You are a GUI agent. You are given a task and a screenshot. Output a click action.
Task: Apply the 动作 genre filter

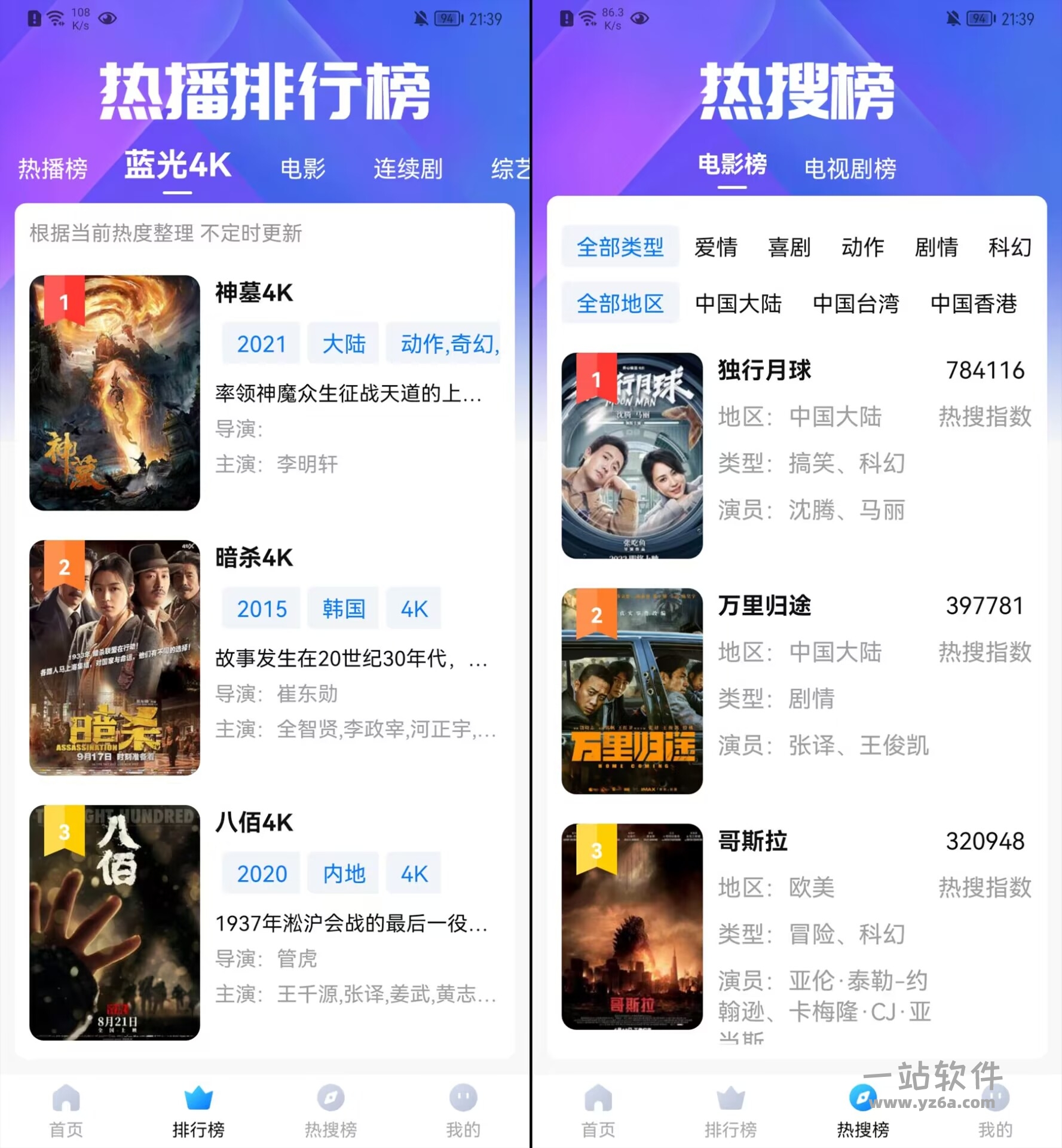[x=862, y=247]
